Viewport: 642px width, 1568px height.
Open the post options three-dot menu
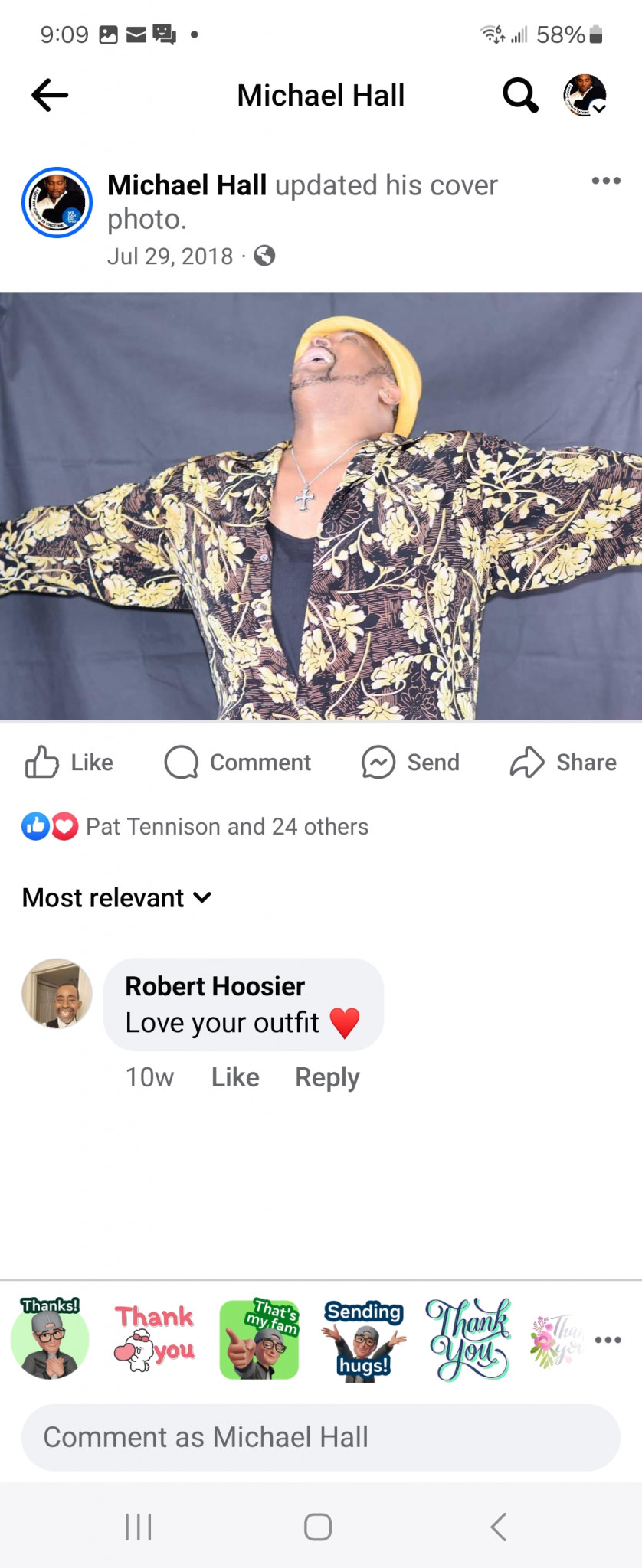[x=606, y=181]
